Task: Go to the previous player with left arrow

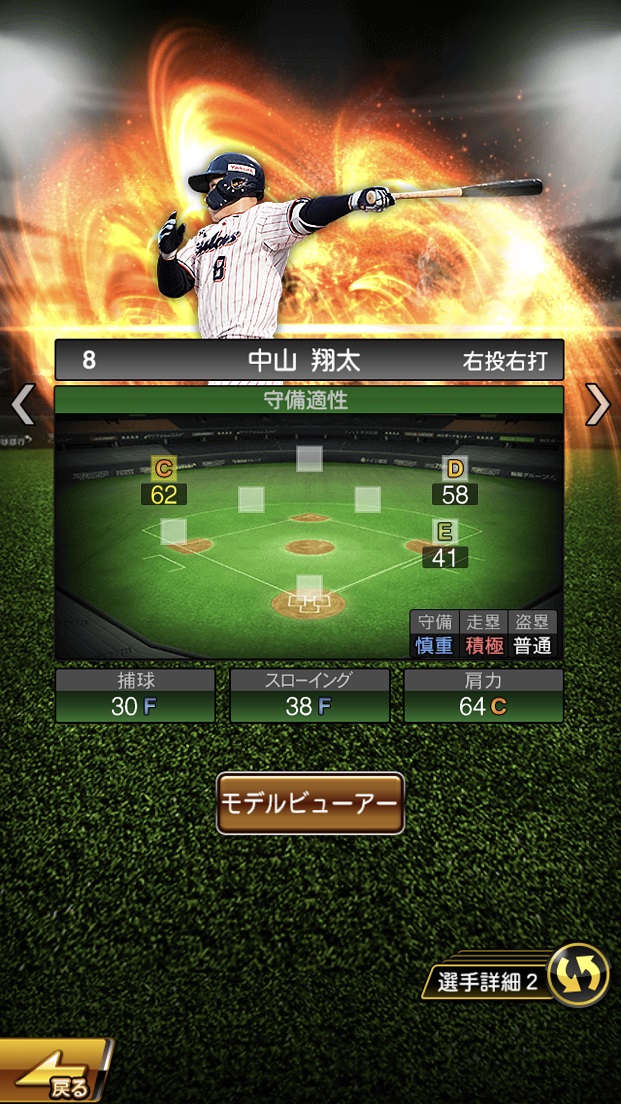Action: pos(22,405)
